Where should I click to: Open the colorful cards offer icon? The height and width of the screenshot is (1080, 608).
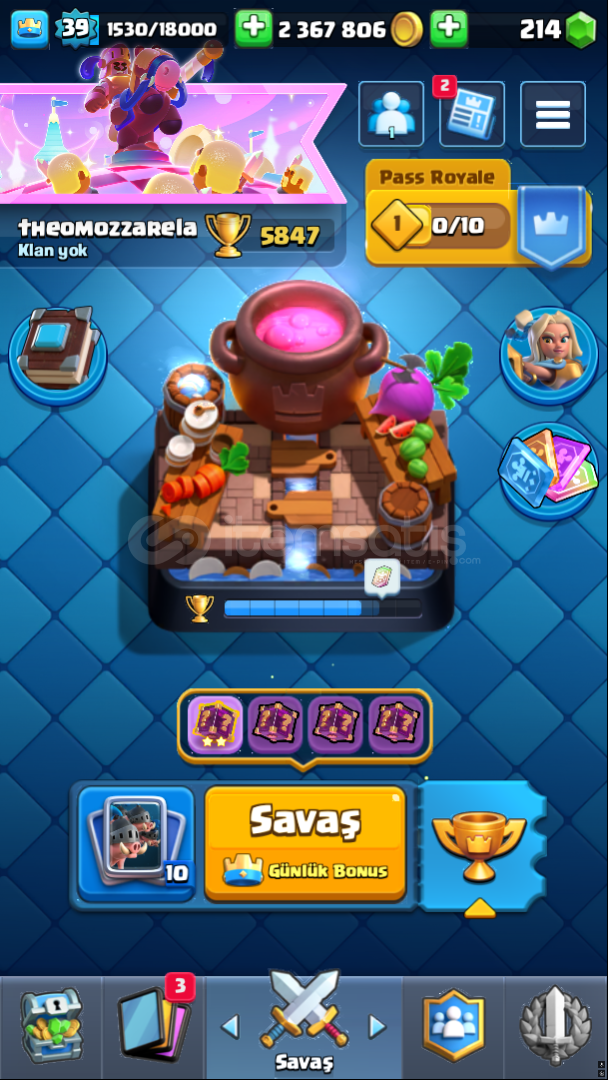[549, 471]
